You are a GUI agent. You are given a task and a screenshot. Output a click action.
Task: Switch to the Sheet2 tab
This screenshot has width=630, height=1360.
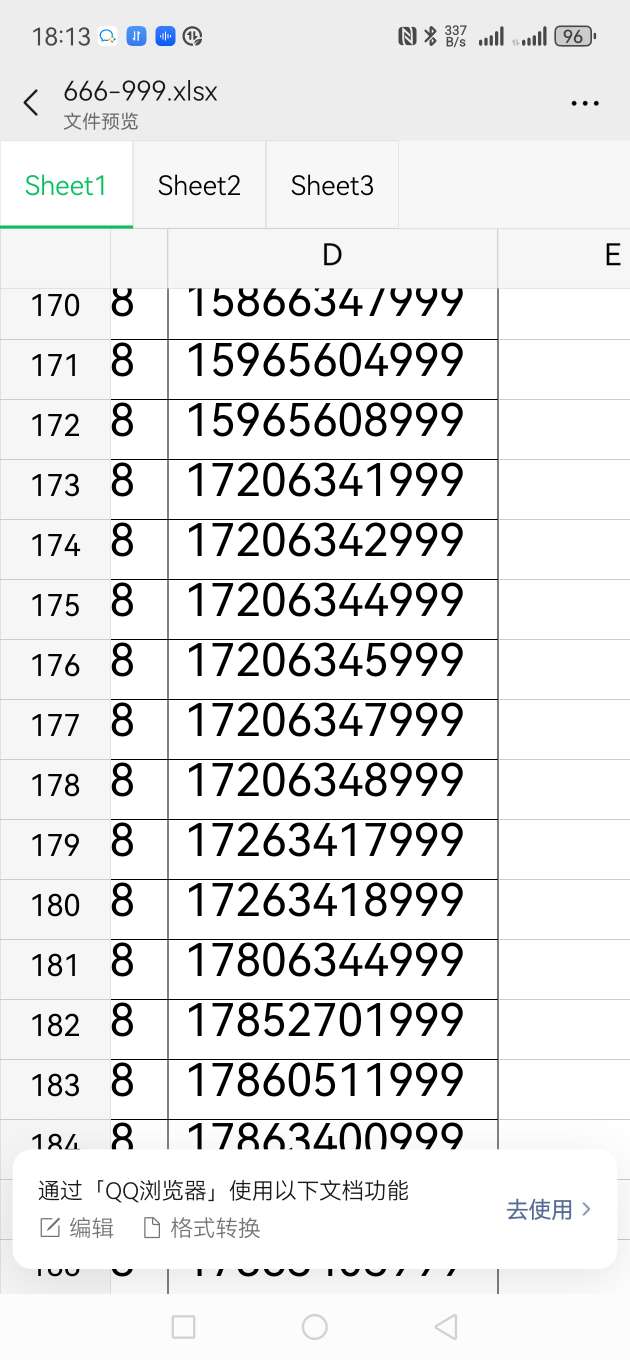(199, 185)
